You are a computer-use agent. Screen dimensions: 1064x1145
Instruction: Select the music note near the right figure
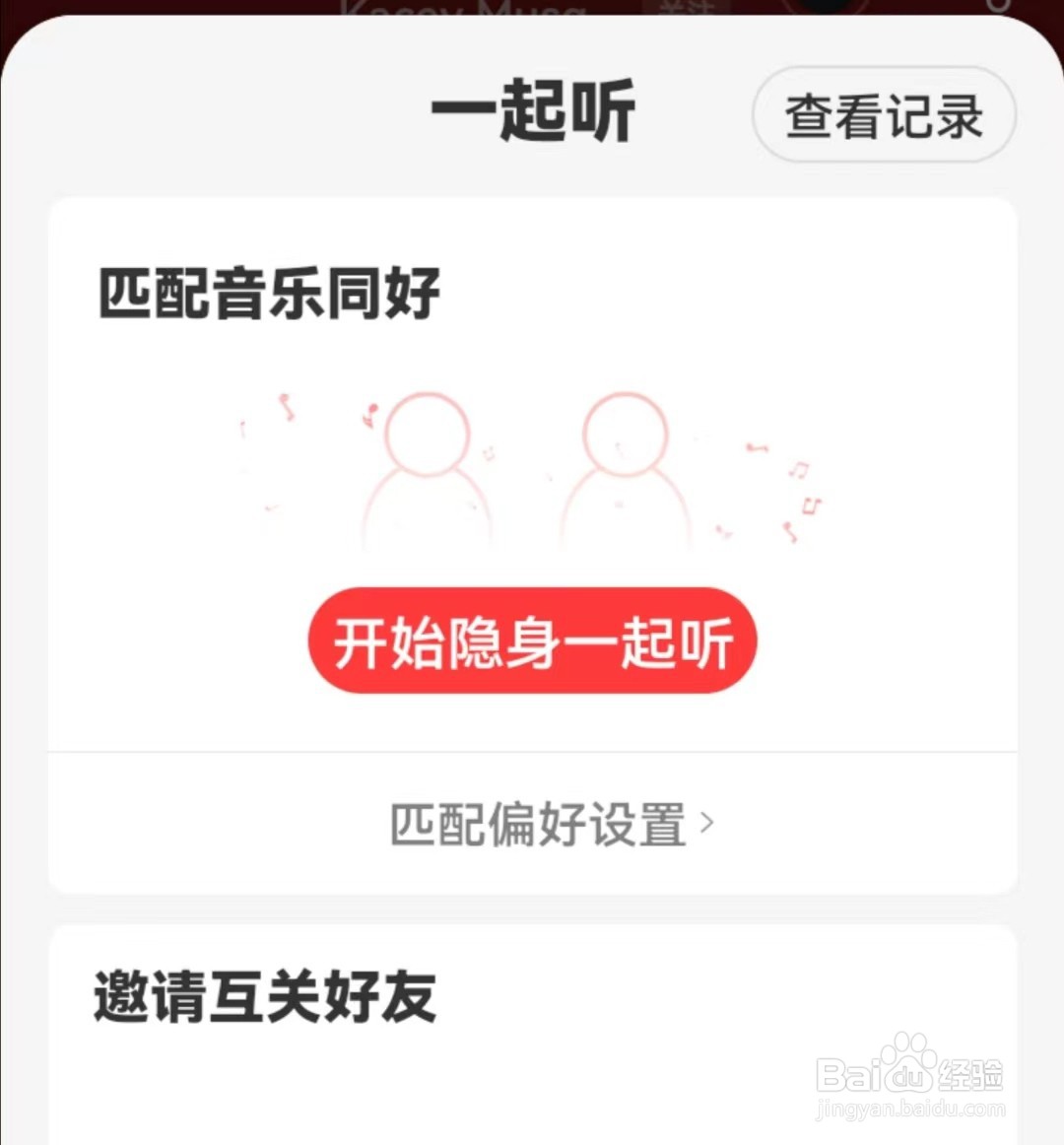click(796, 471)
